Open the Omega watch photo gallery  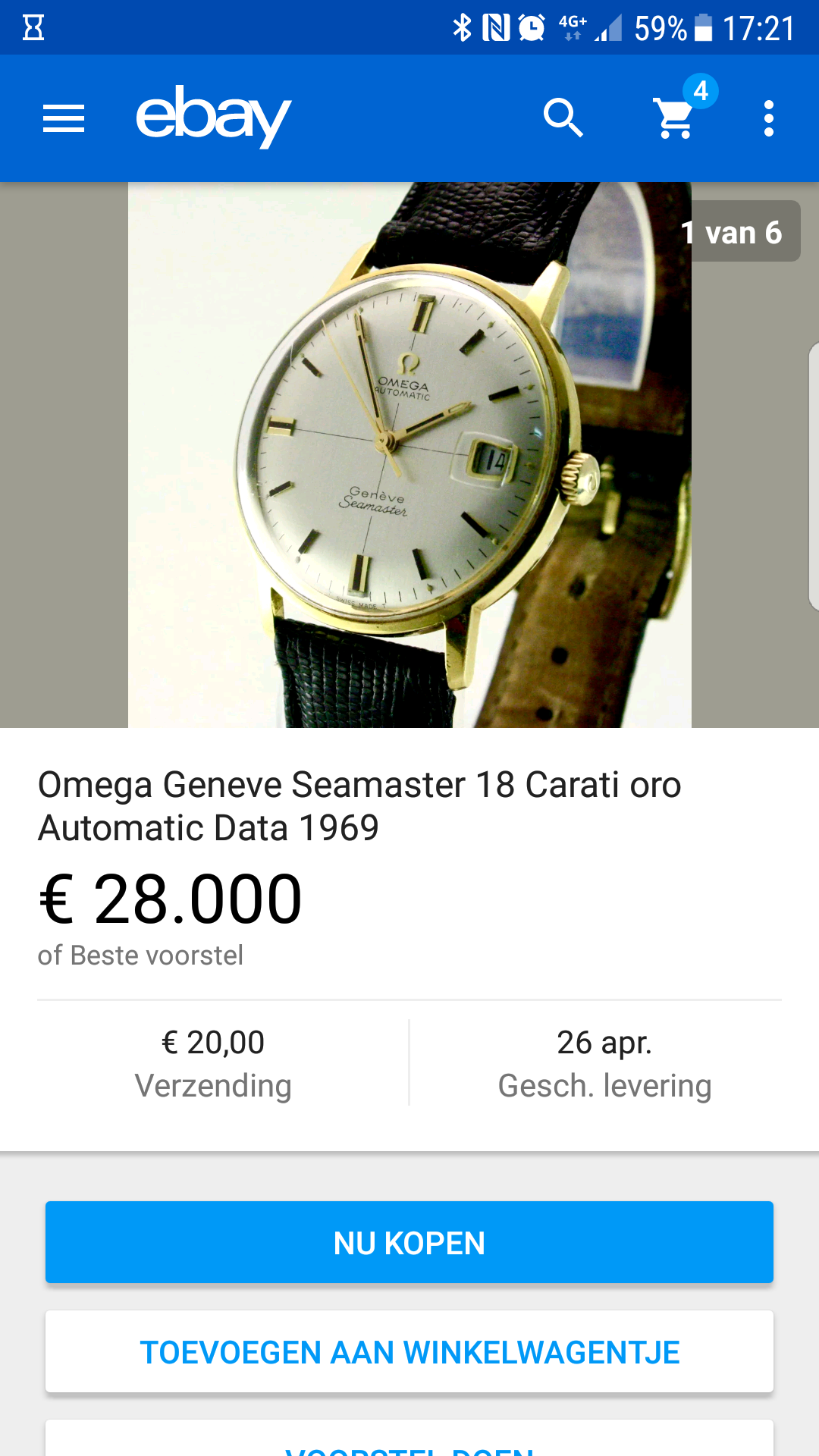(409, 455)
